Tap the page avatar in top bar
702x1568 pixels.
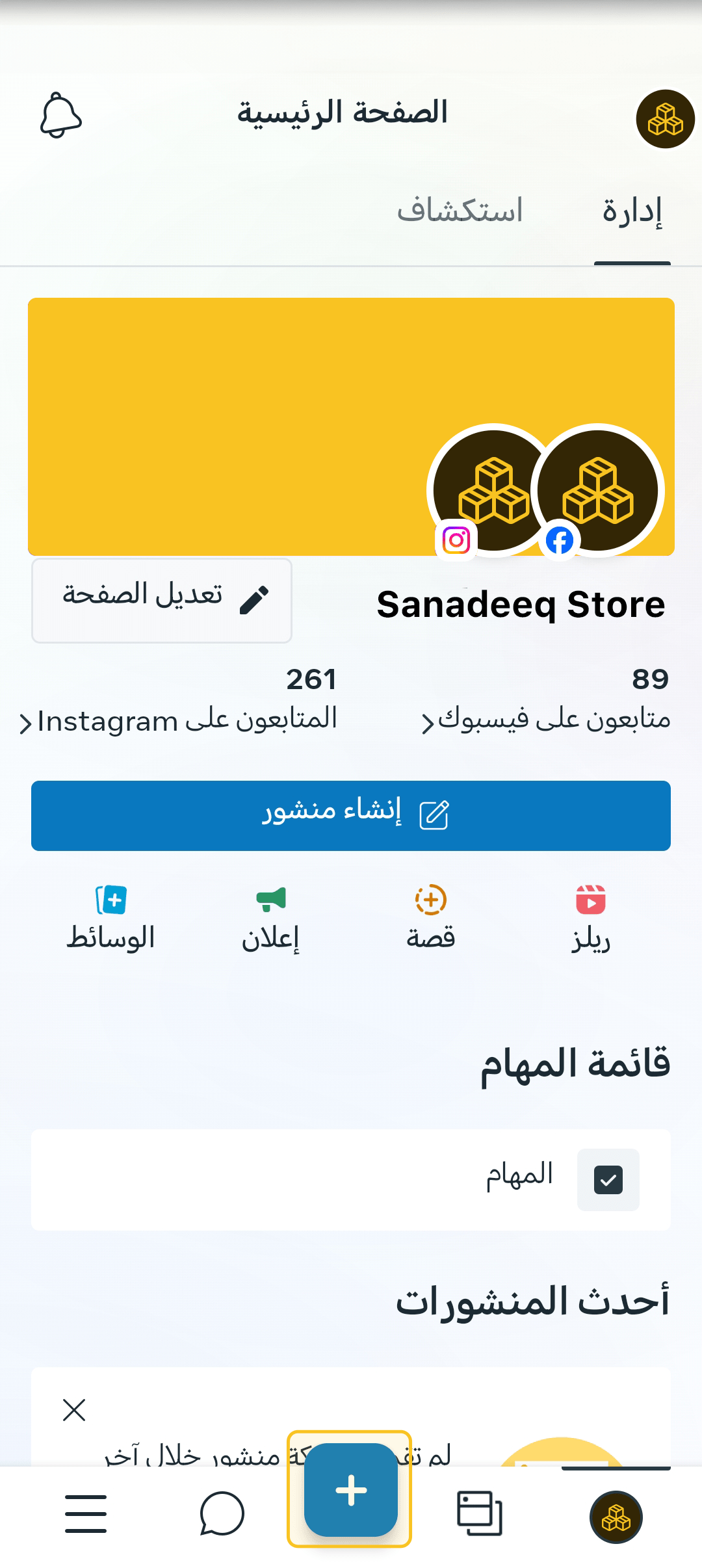click(665, 119)
